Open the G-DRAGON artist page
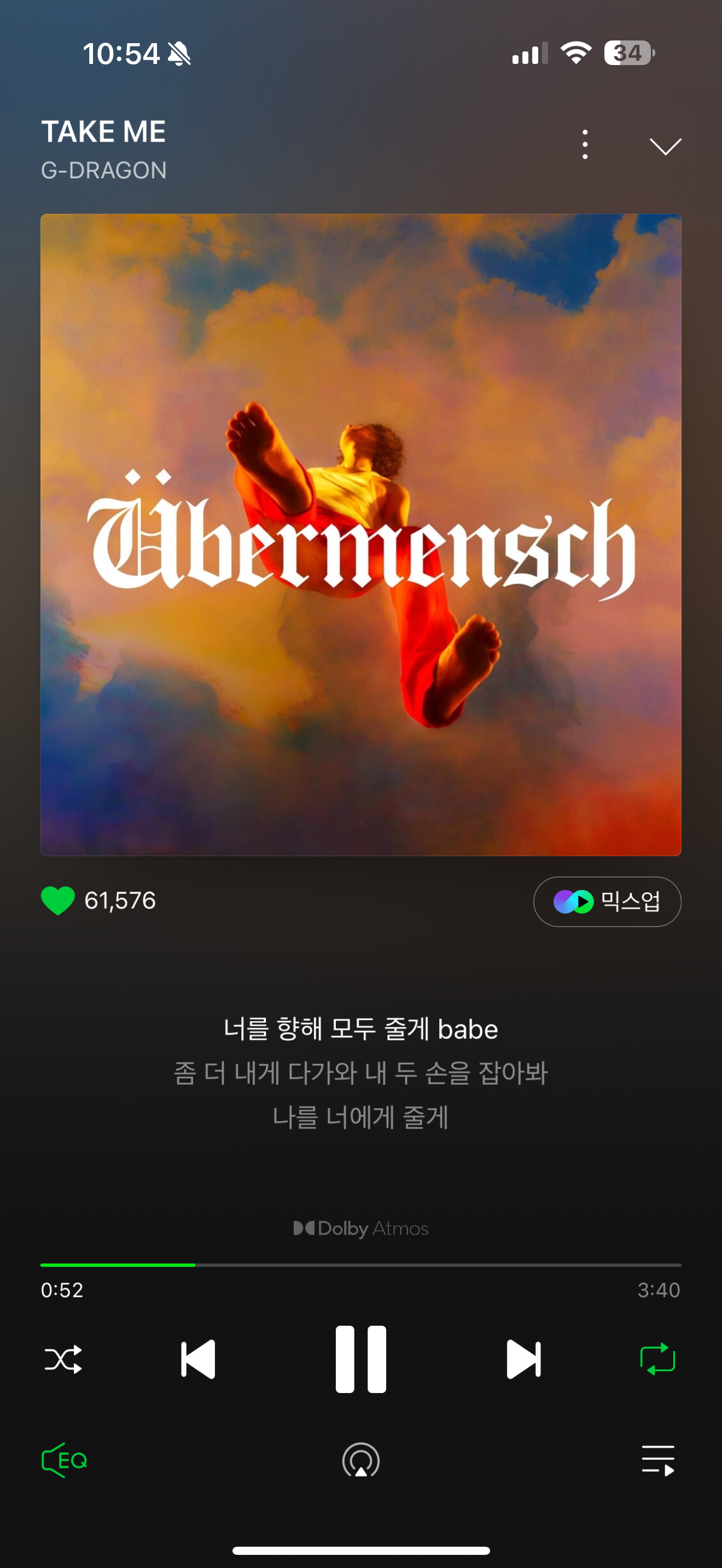The height and width of the screenshot is (1568, 722). 103,171
